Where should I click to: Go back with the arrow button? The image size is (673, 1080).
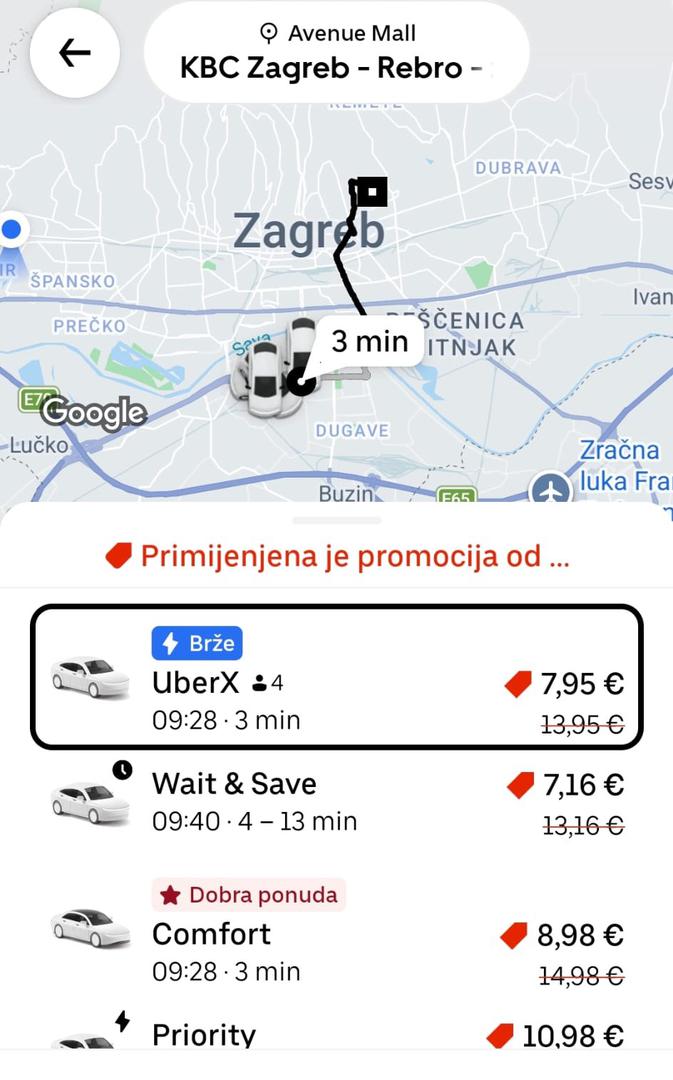coord(74,53)
